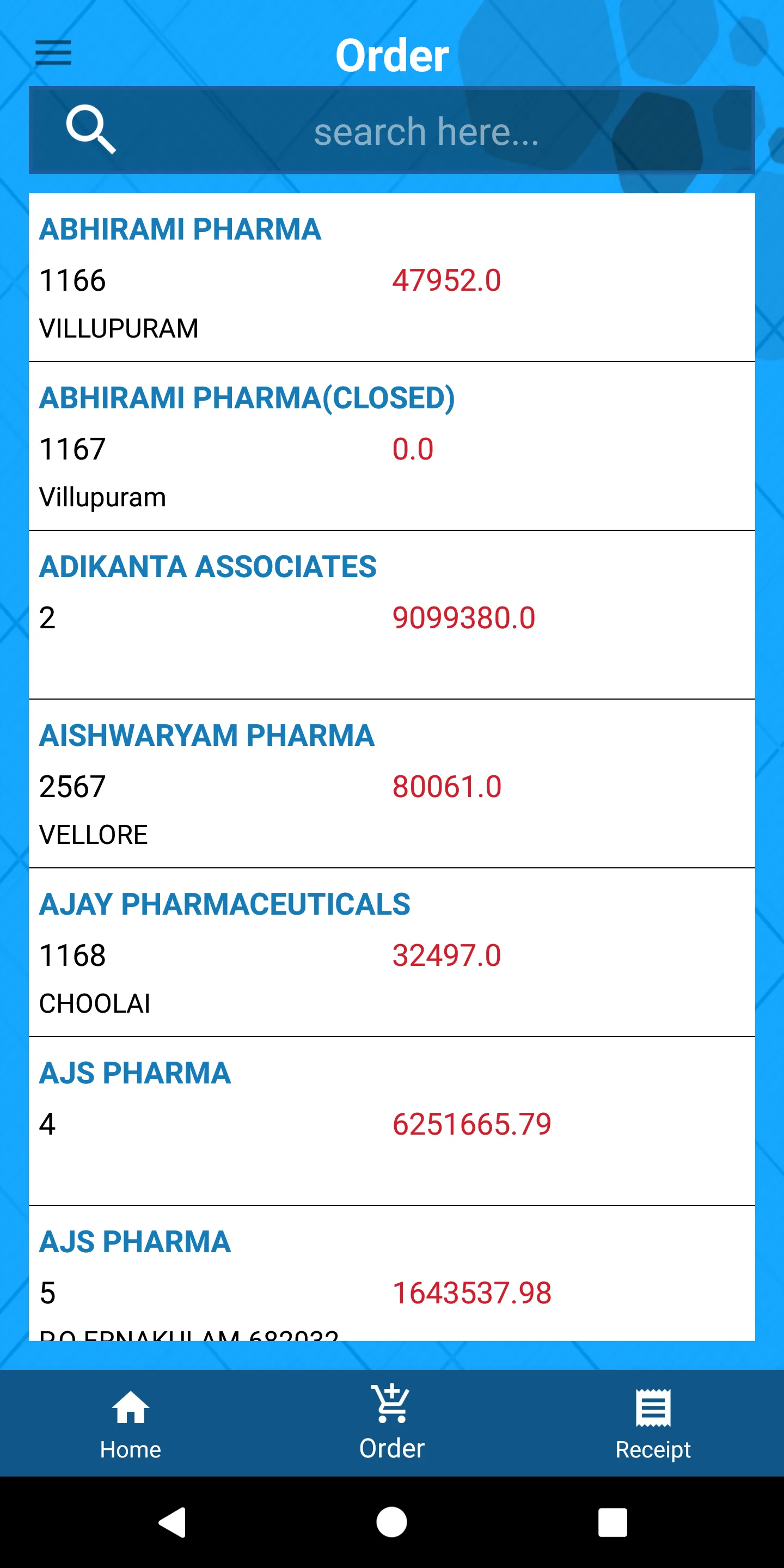Switch to the Order tab
Viewport: 784px width, 1568px height.
[392, 1423]
